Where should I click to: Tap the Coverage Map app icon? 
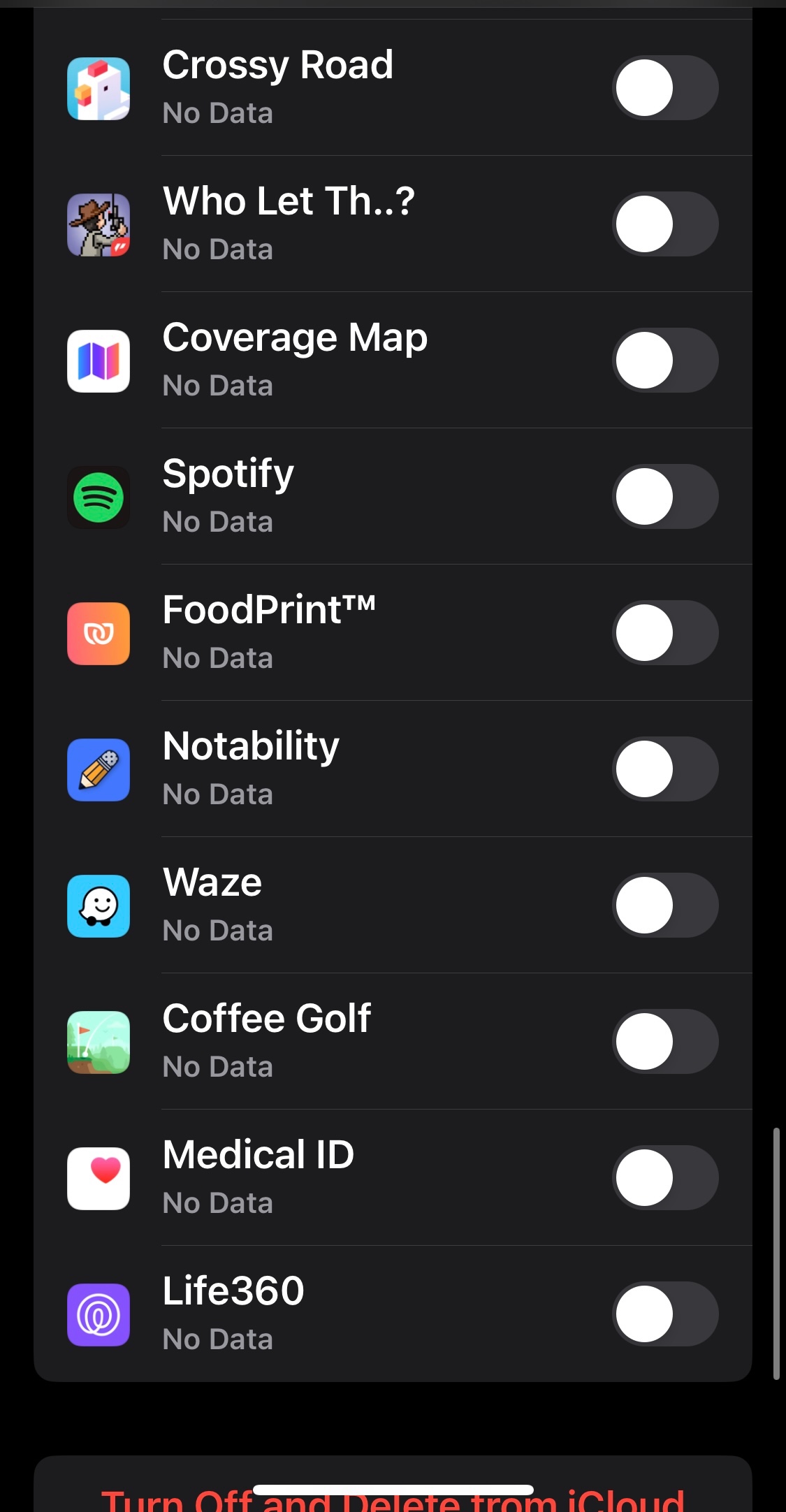[x=98, y=360]
